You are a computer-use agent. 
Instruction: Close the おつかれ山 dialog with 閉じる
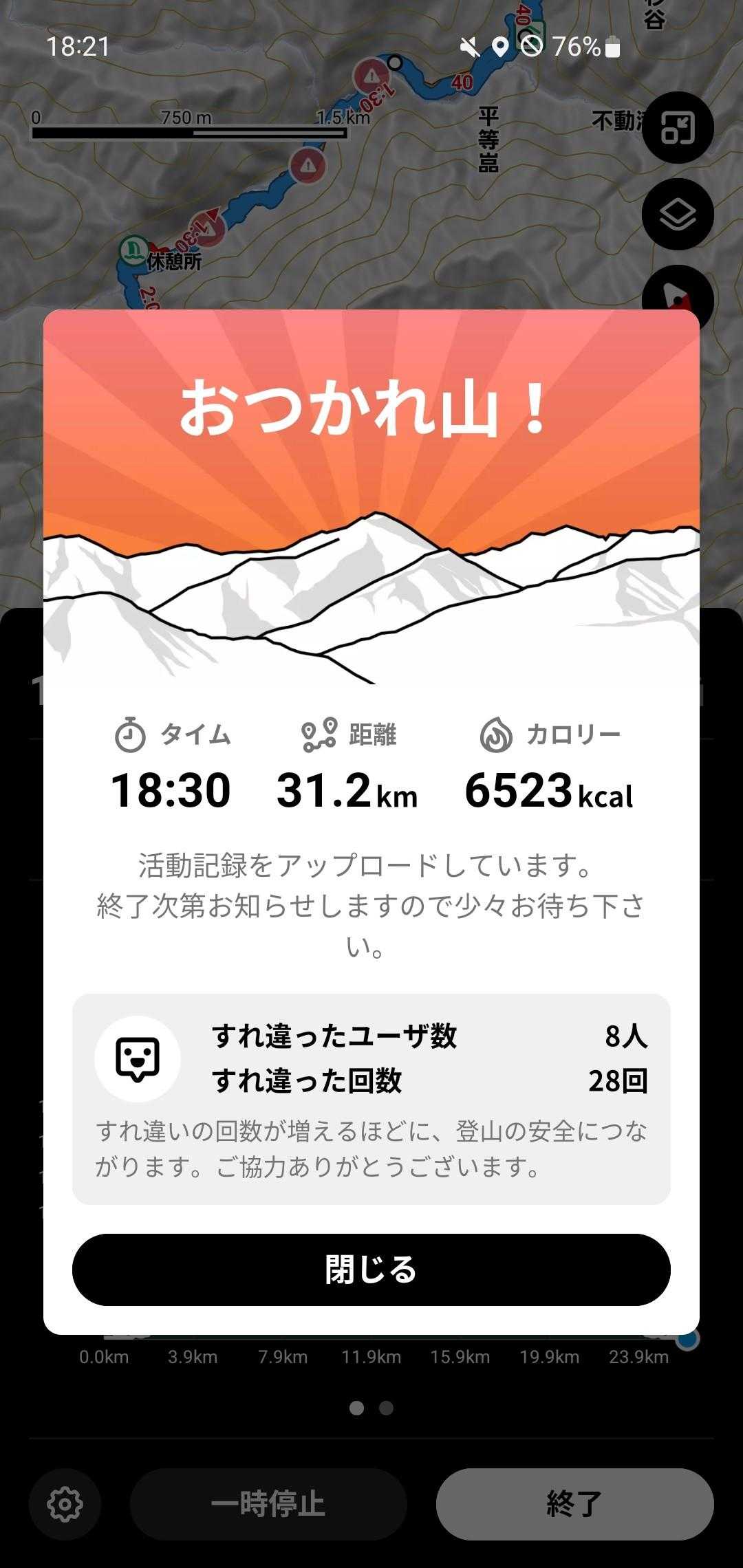[371, 1269]
